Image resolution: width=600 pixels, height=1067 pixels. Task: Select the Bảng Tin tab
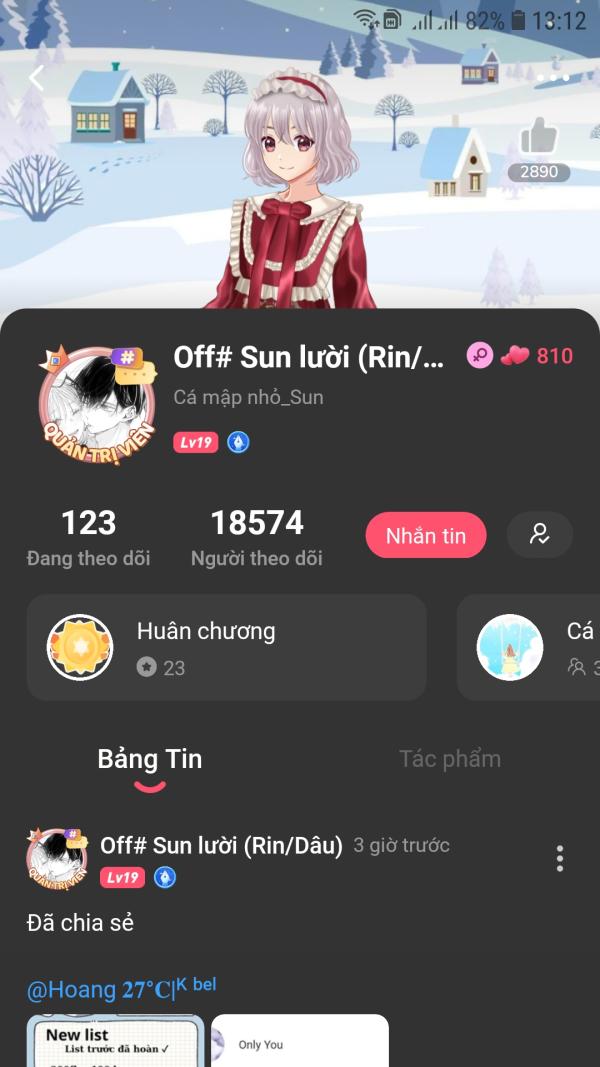tap(150, 759)
